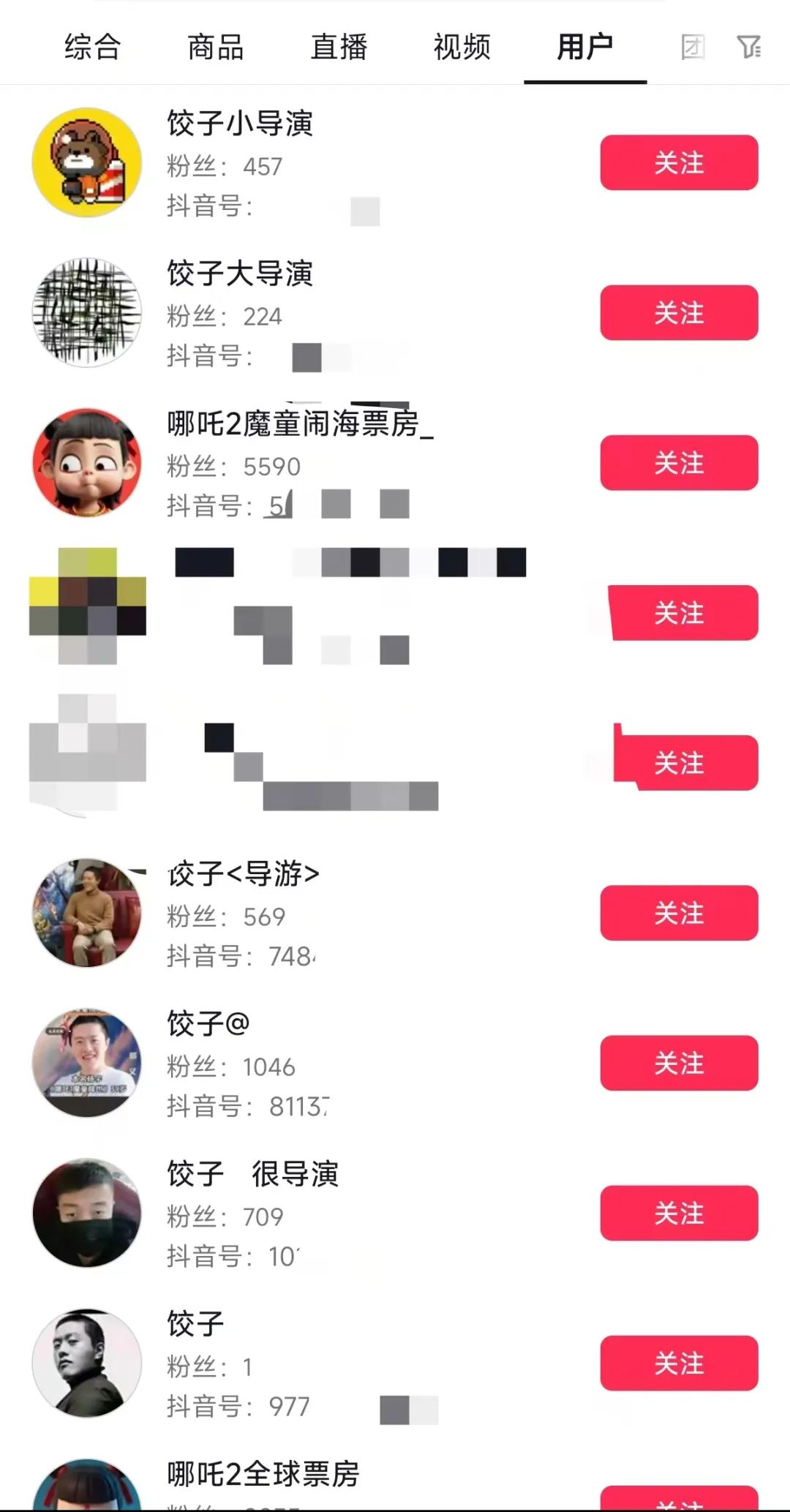Tap 关注 next to 饺子 很导演
Viewport: 790px width, 1512px height.
coord(678,1212)
